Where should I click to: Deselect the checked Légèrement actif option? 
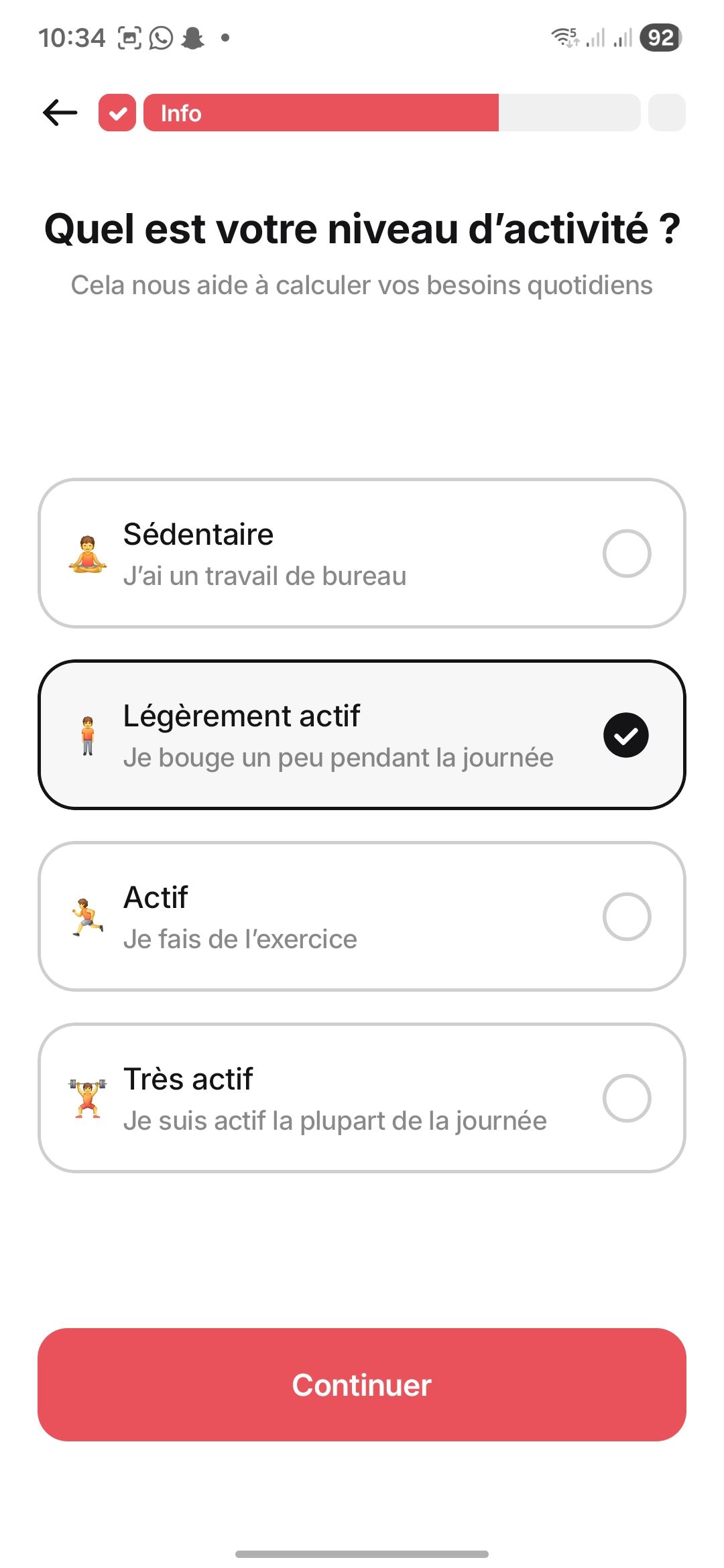[627, 735]
